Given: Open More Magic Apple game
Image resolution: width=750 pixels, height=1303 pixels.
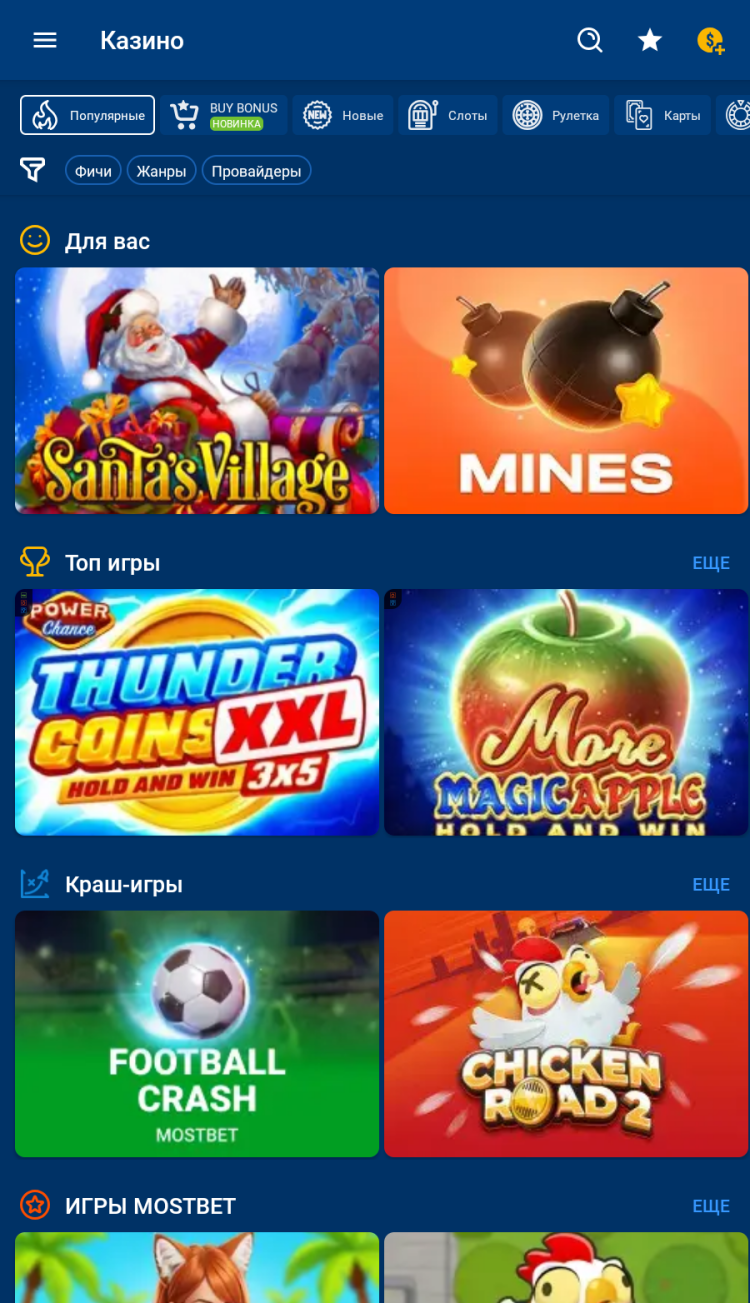Looking at the screenshot, I should [x=566, y=712].
